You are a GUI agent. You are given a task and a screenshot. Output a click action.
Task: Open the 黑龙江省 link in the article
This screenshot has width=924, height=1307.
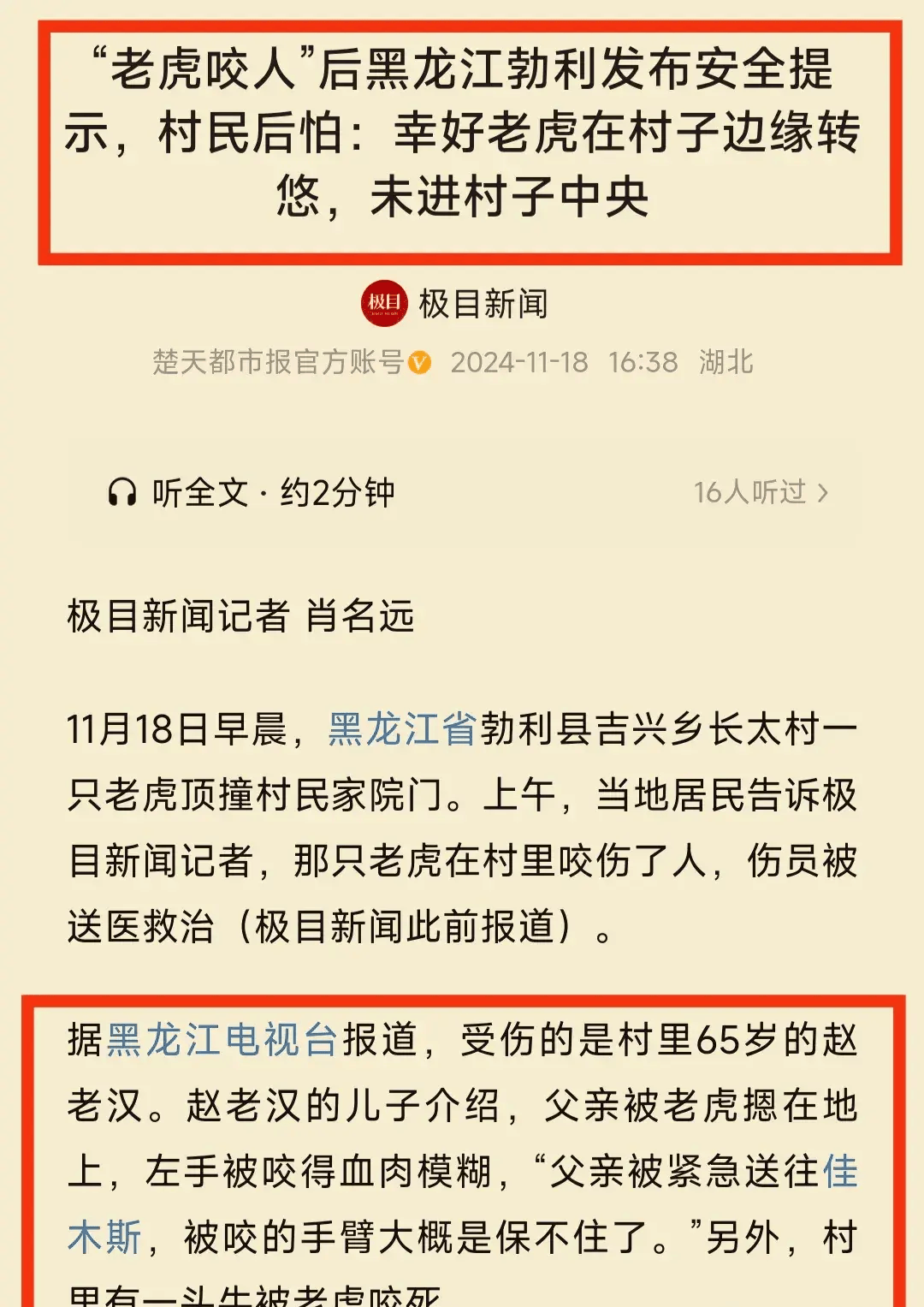point(402,729)
